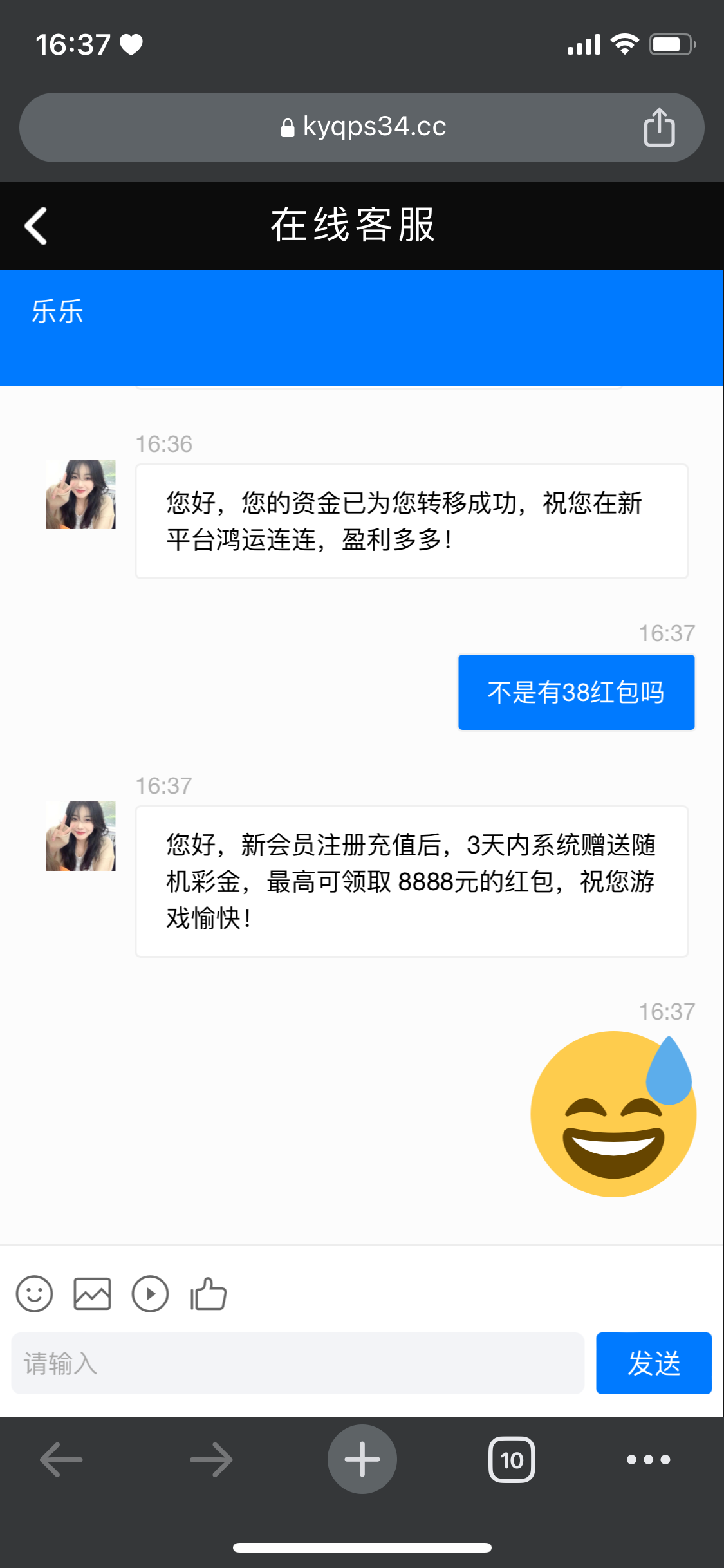Tap the thumbs-up rating icon
Image resolution: width=724 pixels, height=1568 pixels.
pos(209,1294)
